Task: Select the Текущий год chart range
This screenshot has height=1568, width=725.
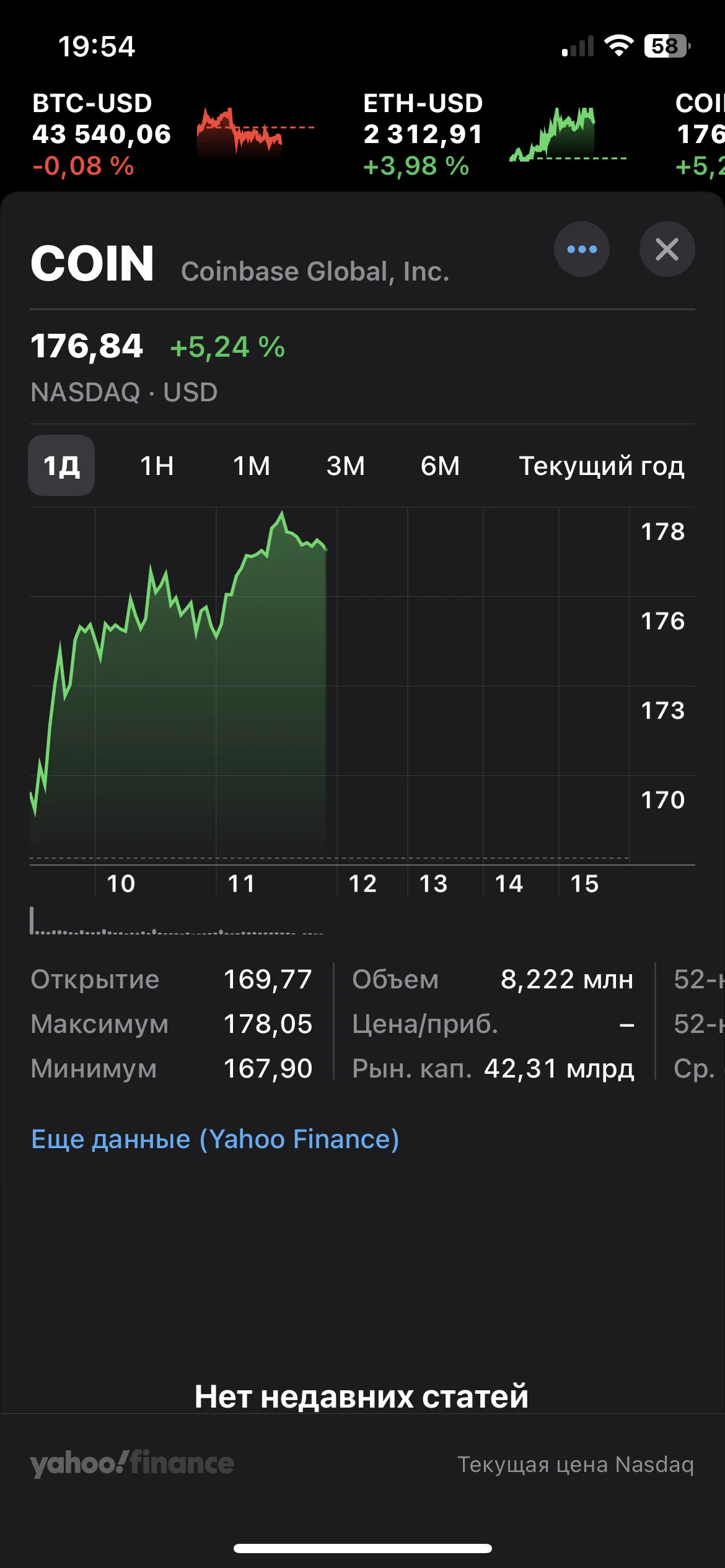Action: point(601,466)
